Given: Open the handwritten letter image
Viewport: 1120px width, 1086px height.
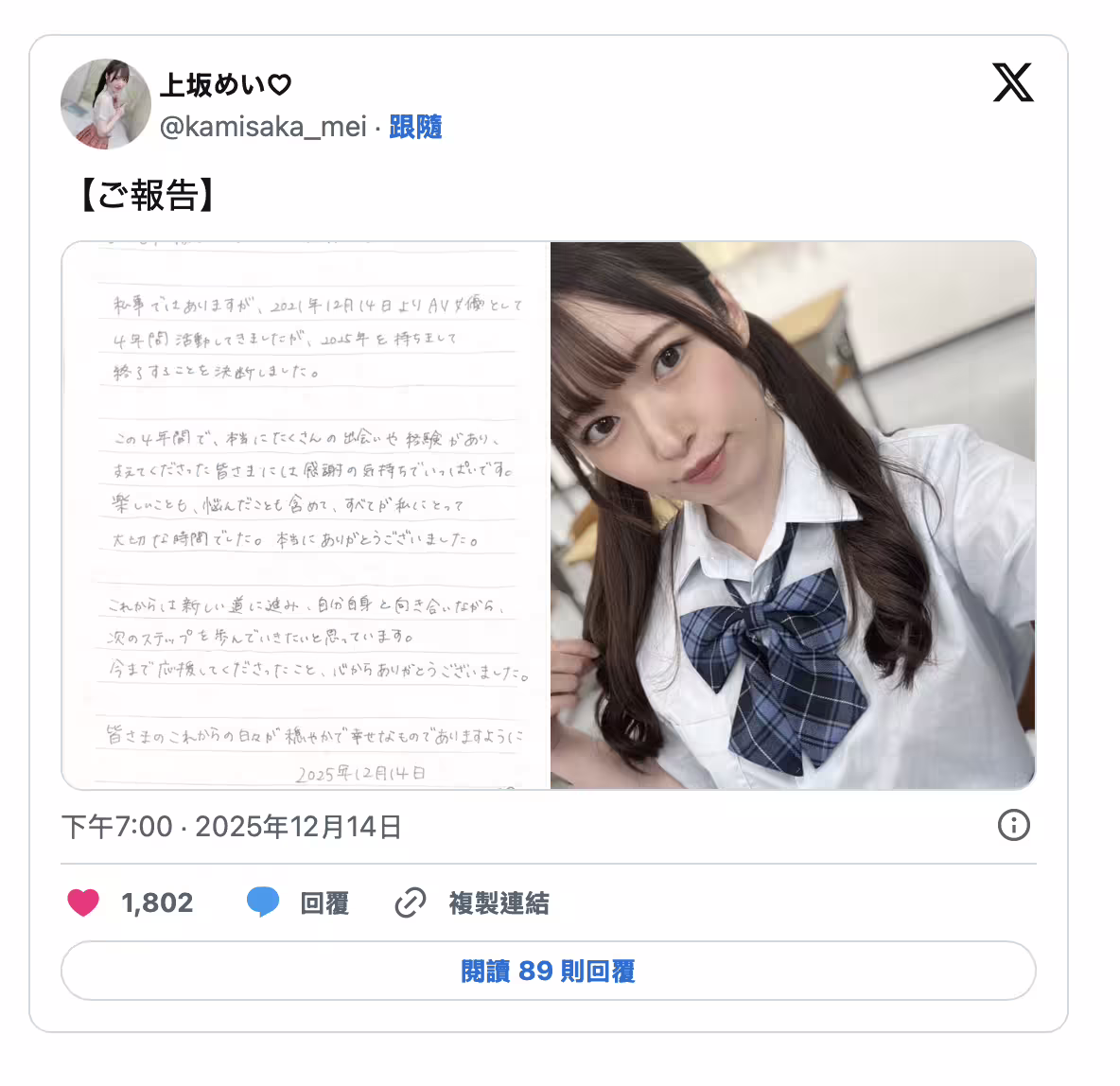Looking at the screenshot, I should point(306,516).
